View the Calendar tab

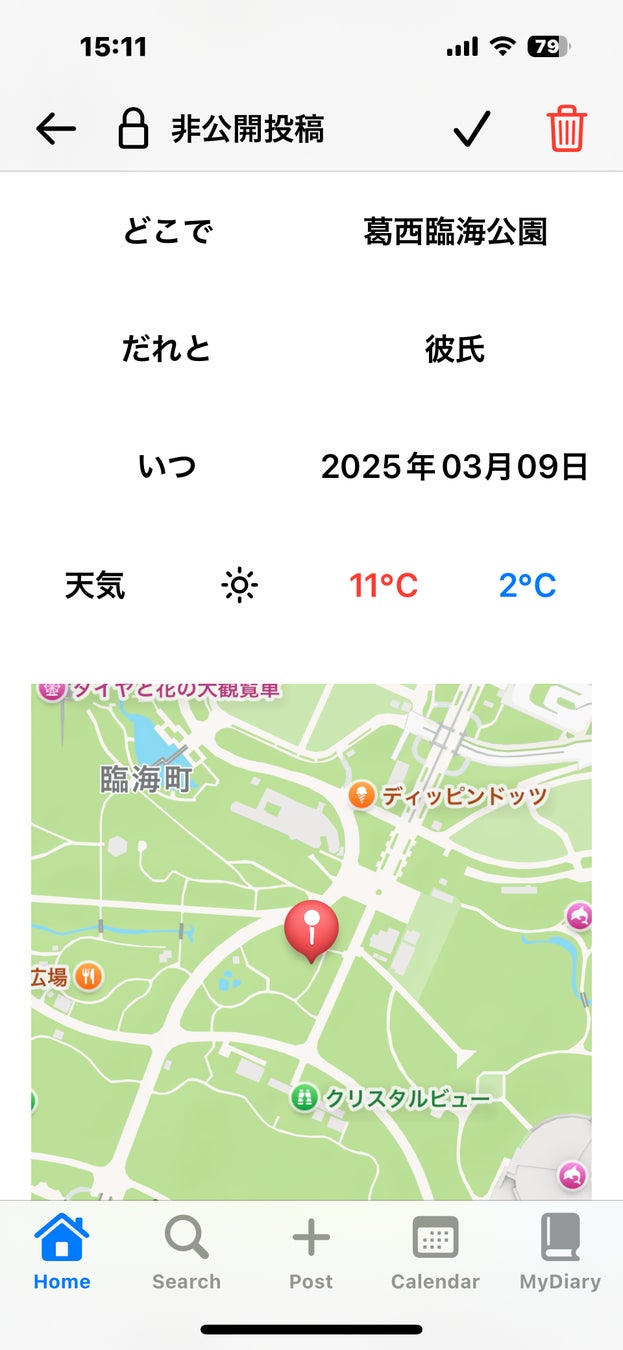[x=435, y=1252]
